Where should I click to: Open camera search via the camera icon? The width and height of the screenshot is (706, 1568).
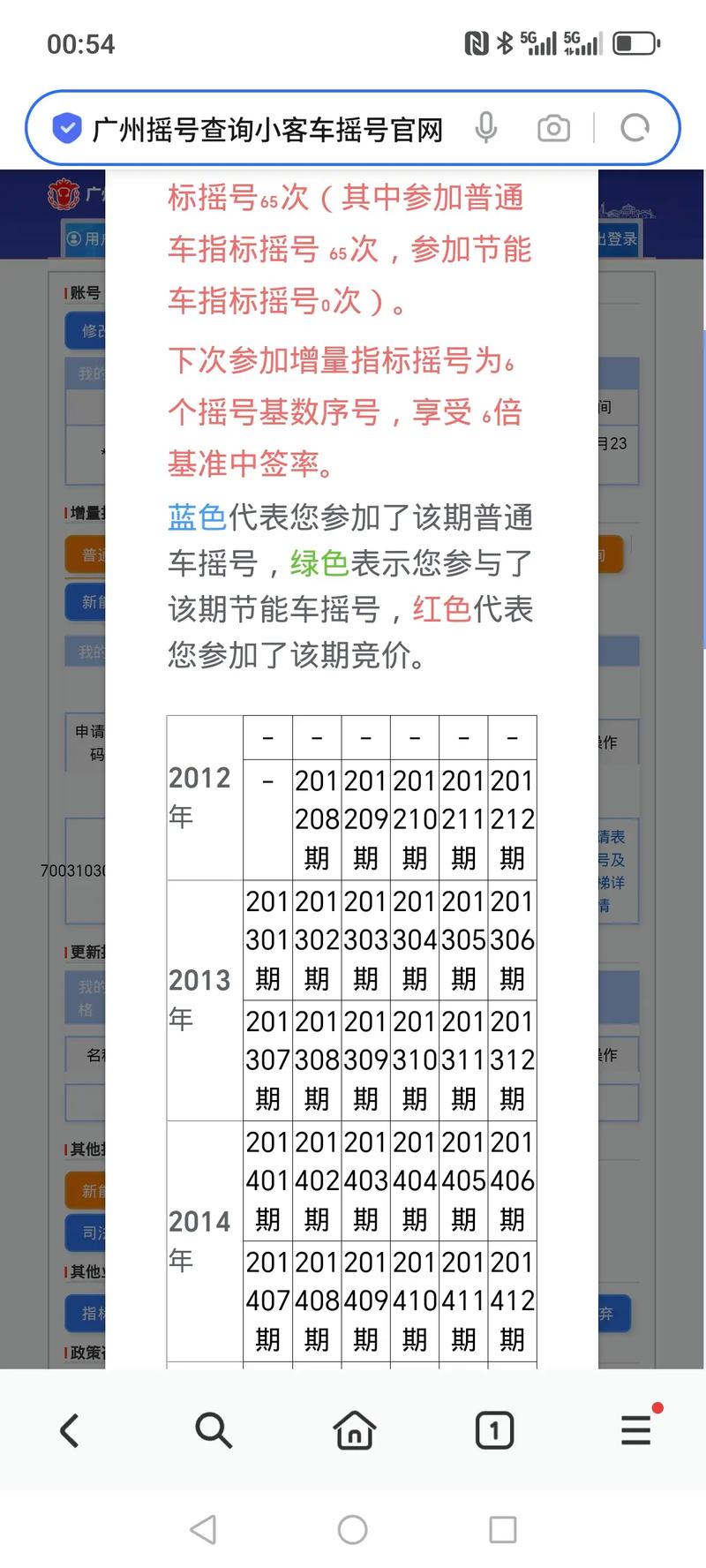pyautogui.click(x=554, y=128)
